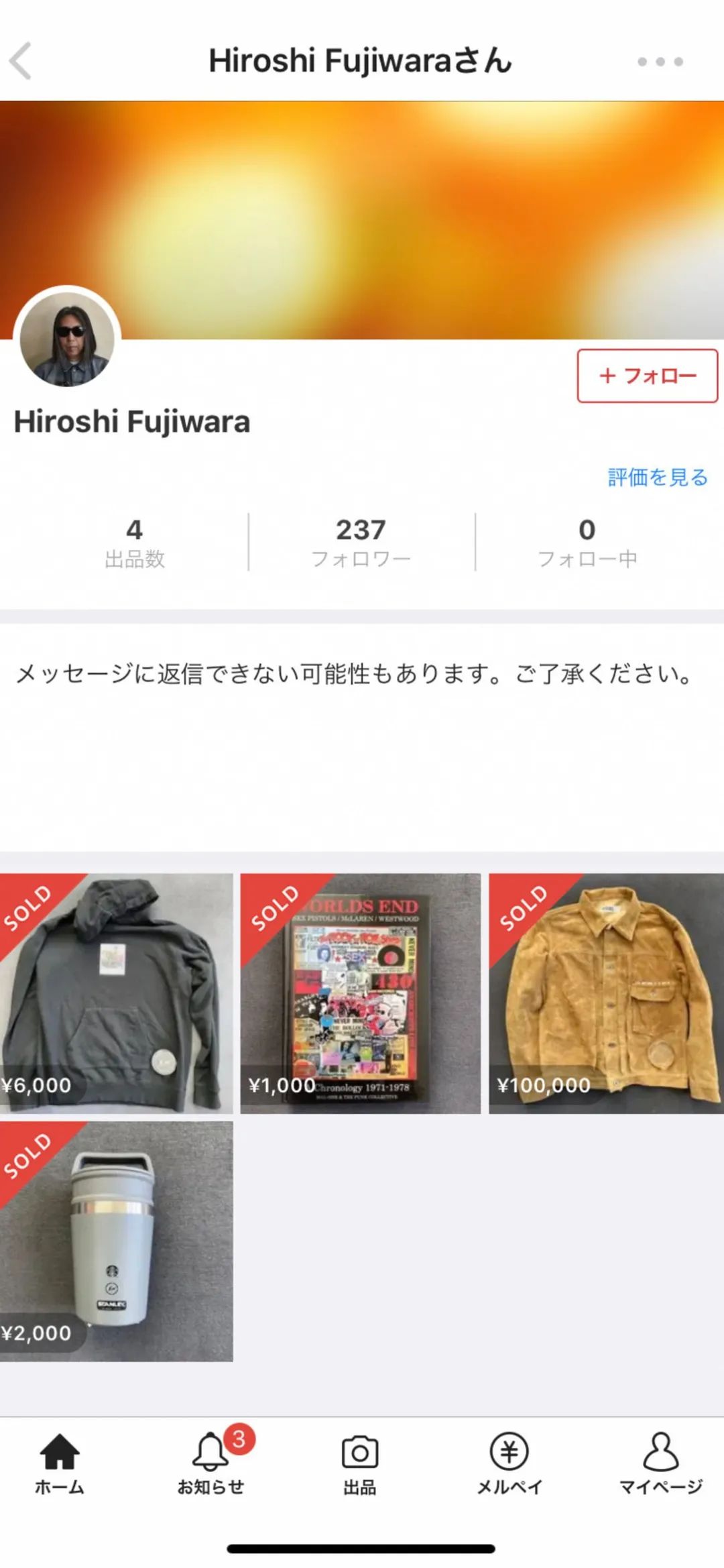Open the sold gray hoodie listing for ¥6,000
Viewport: 724px width, 1568px height.
click(x=117, y=993)
